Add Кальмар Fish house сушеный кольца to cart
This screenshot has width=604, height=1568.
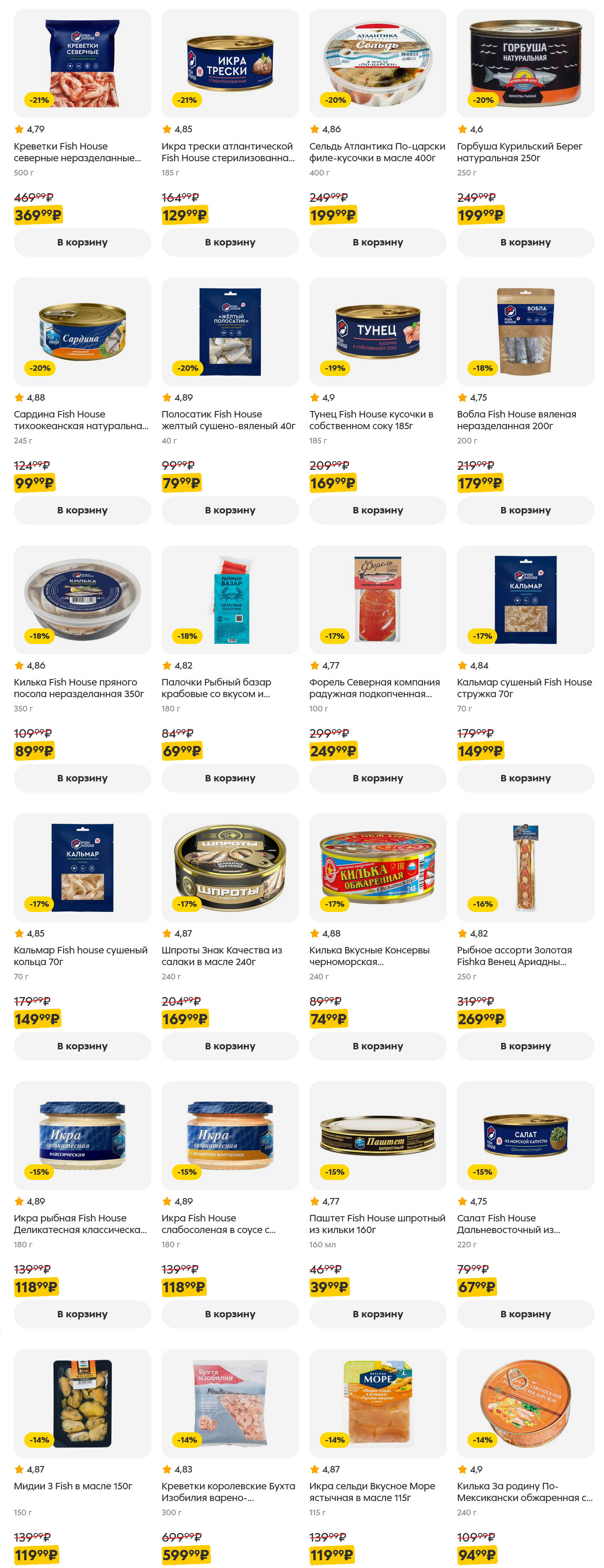coord(82,1046)
